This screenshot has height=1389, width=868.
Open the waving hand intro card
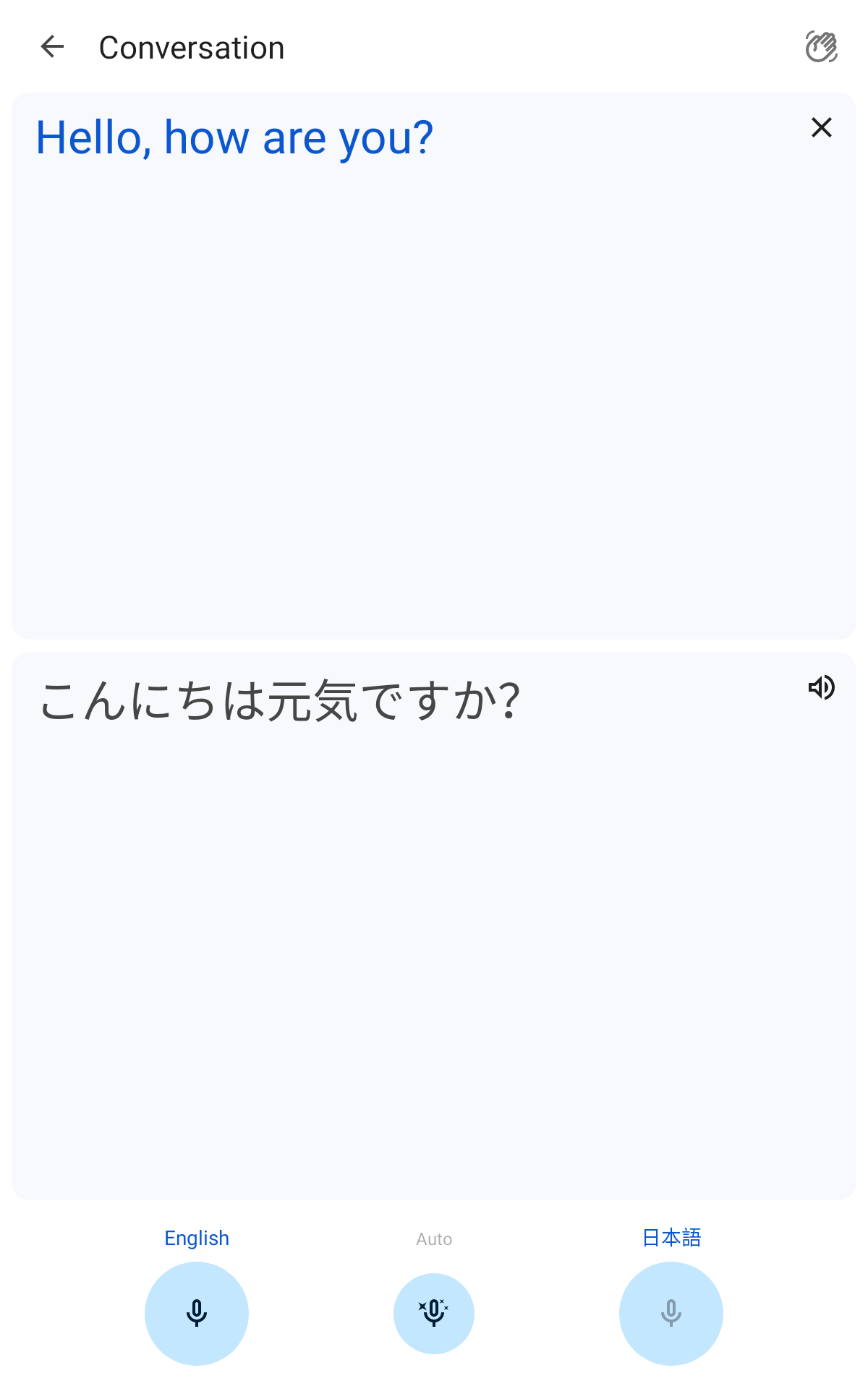pos(821,47)
